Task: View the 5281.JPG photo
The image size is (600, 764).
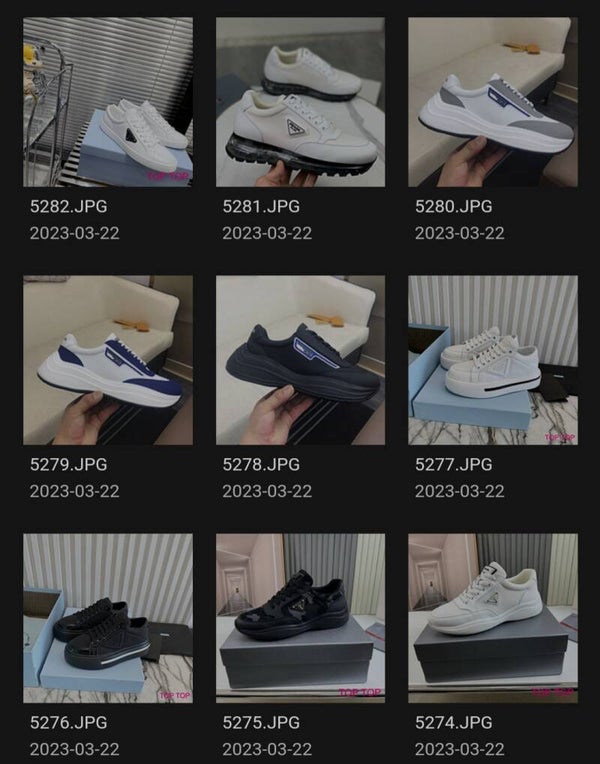Action: coord(300,102)
